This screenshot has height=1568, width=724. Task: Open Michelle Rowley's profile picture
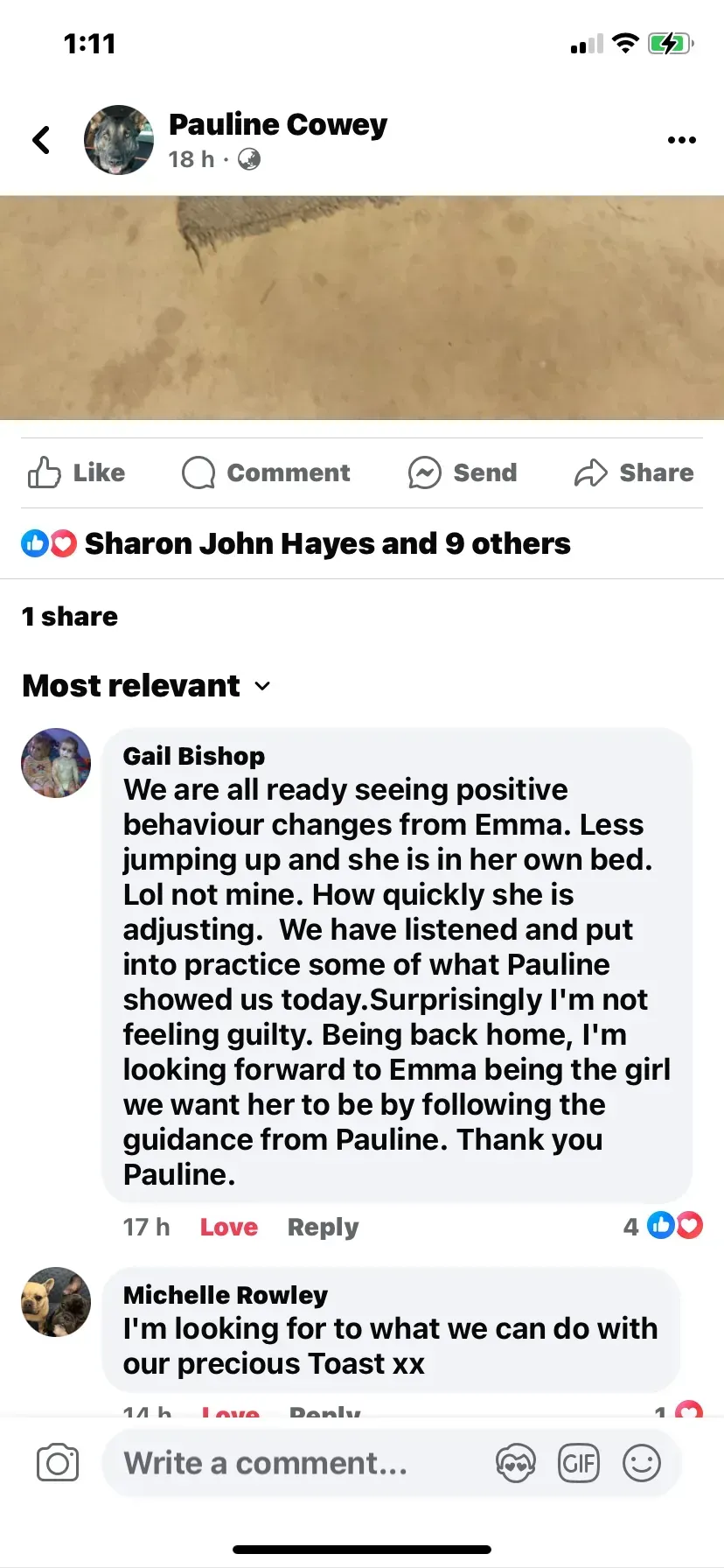point(56,1302)
